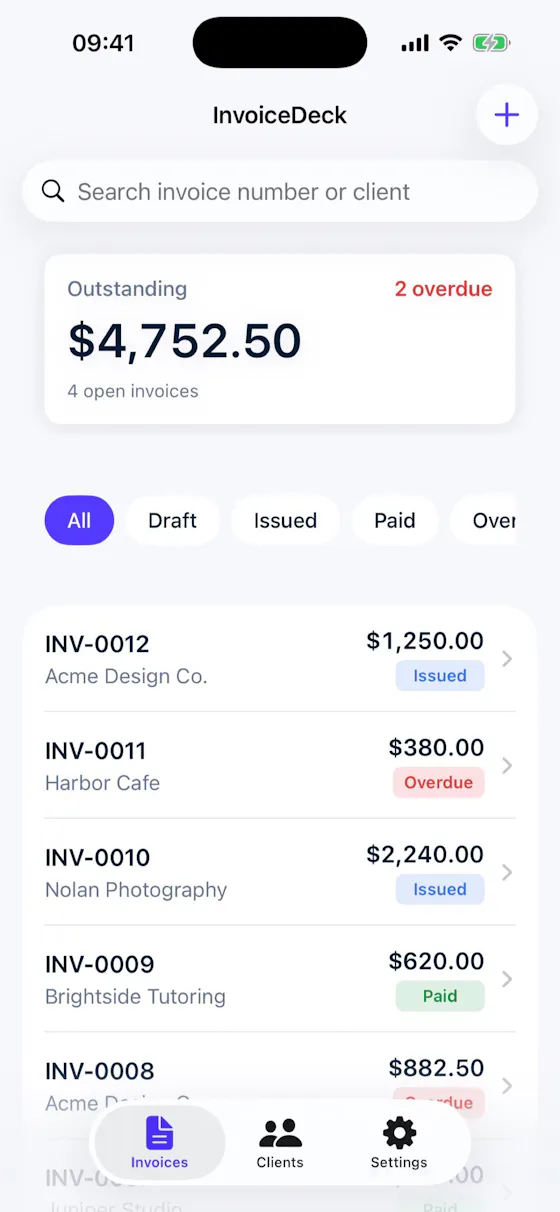Image resolution: width=560 pixels, height=1212 pixels.
Task: Open the Outstanding summary card
Action: pyautogui.click(x=280, y=339)
